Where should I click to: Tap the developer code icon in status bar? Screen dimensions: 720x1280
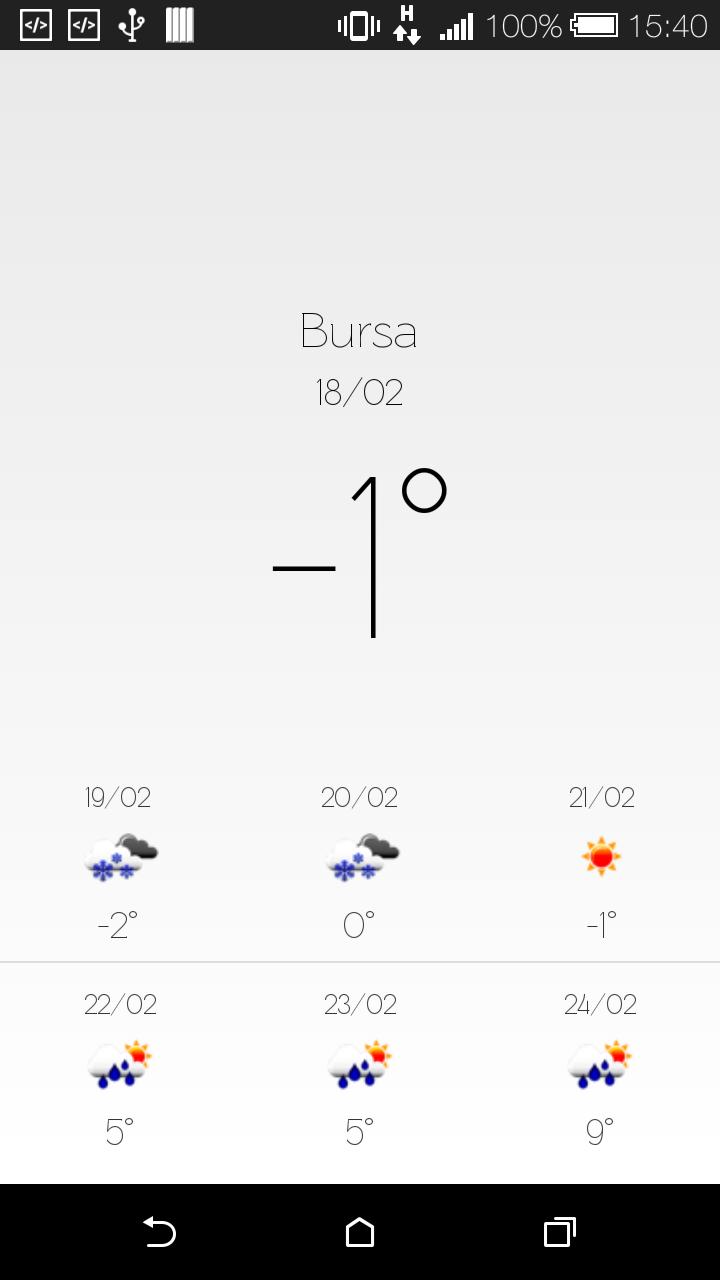34,25
